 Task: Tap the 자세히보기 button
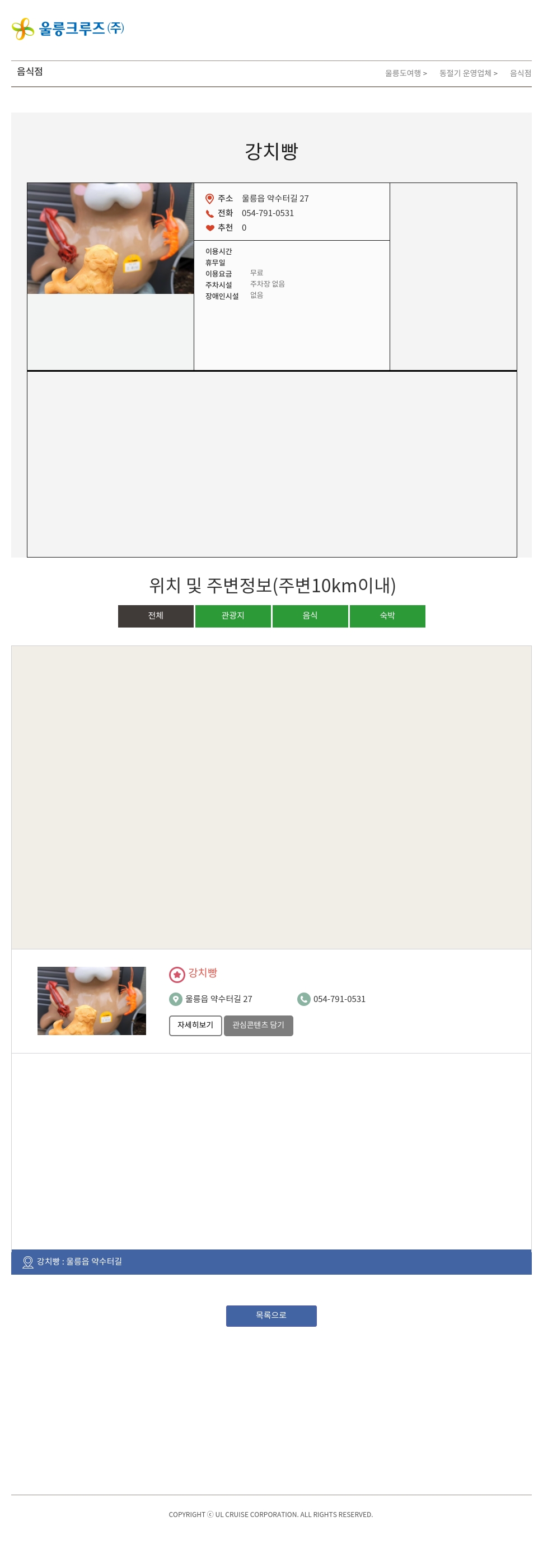pyautogui.click(x=195, y=1025)
